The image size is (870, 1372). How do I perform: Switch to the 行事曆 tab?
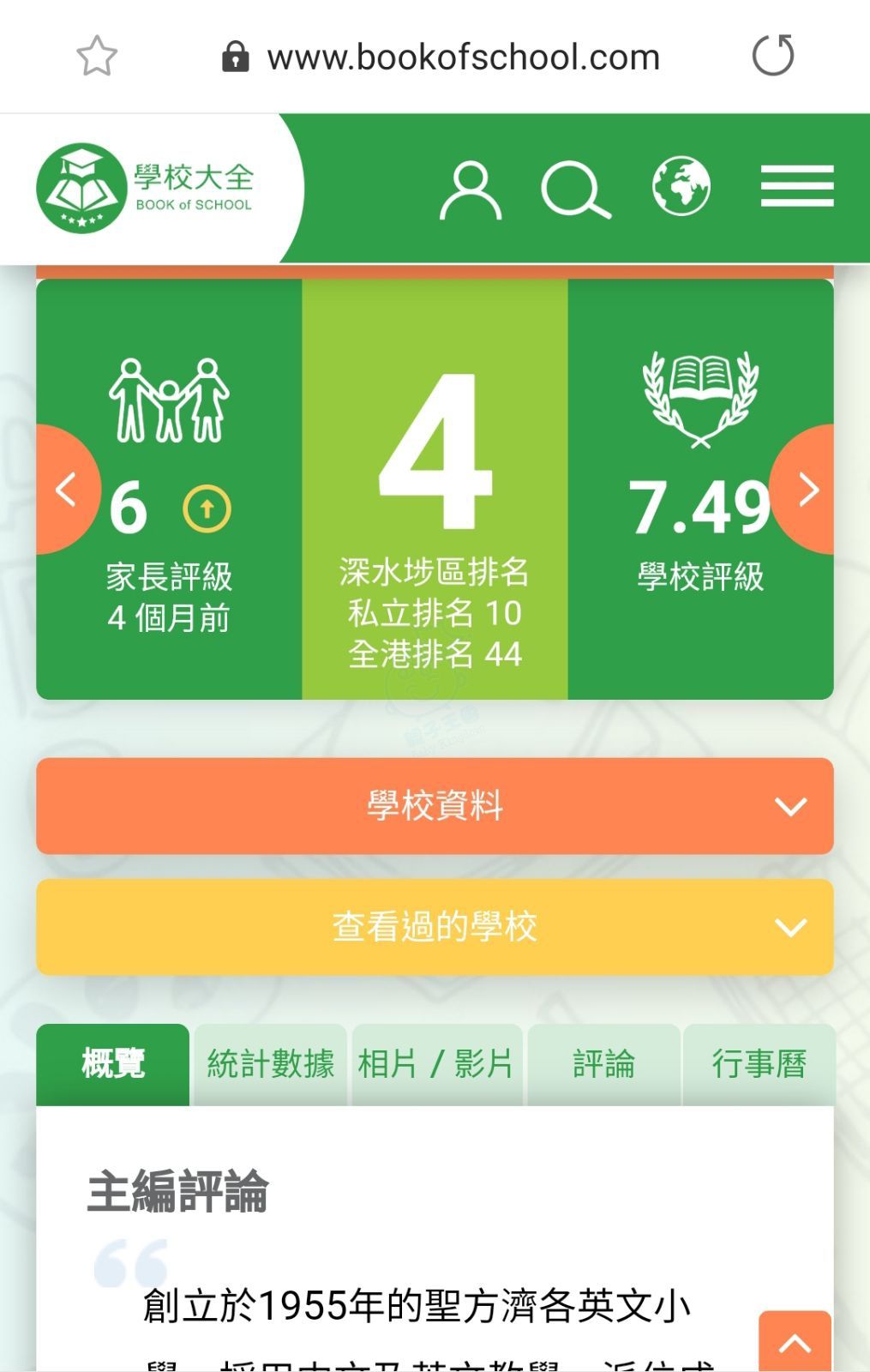coord(759,1064)
